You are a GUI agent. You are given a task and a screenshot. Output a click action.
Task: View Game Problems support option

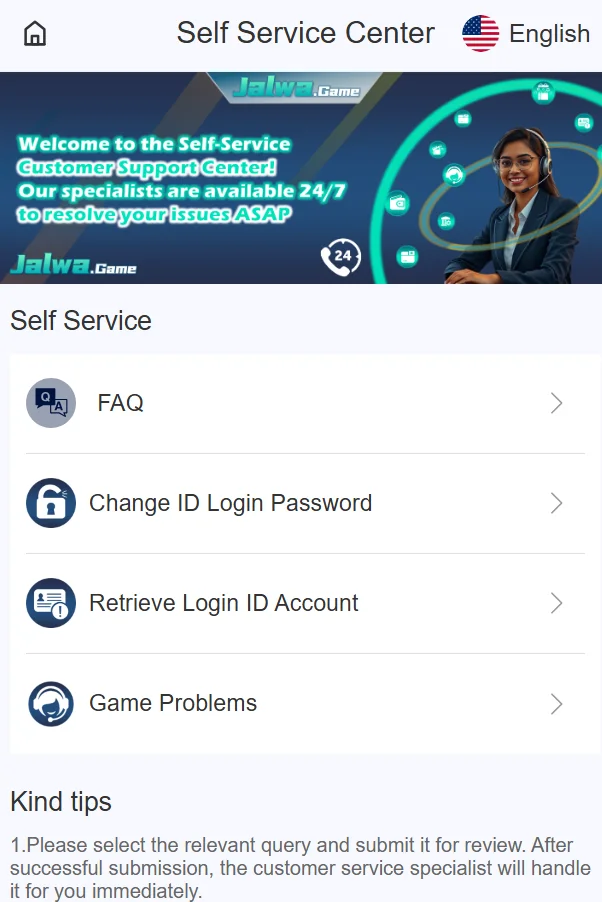(x=305, y=703)
